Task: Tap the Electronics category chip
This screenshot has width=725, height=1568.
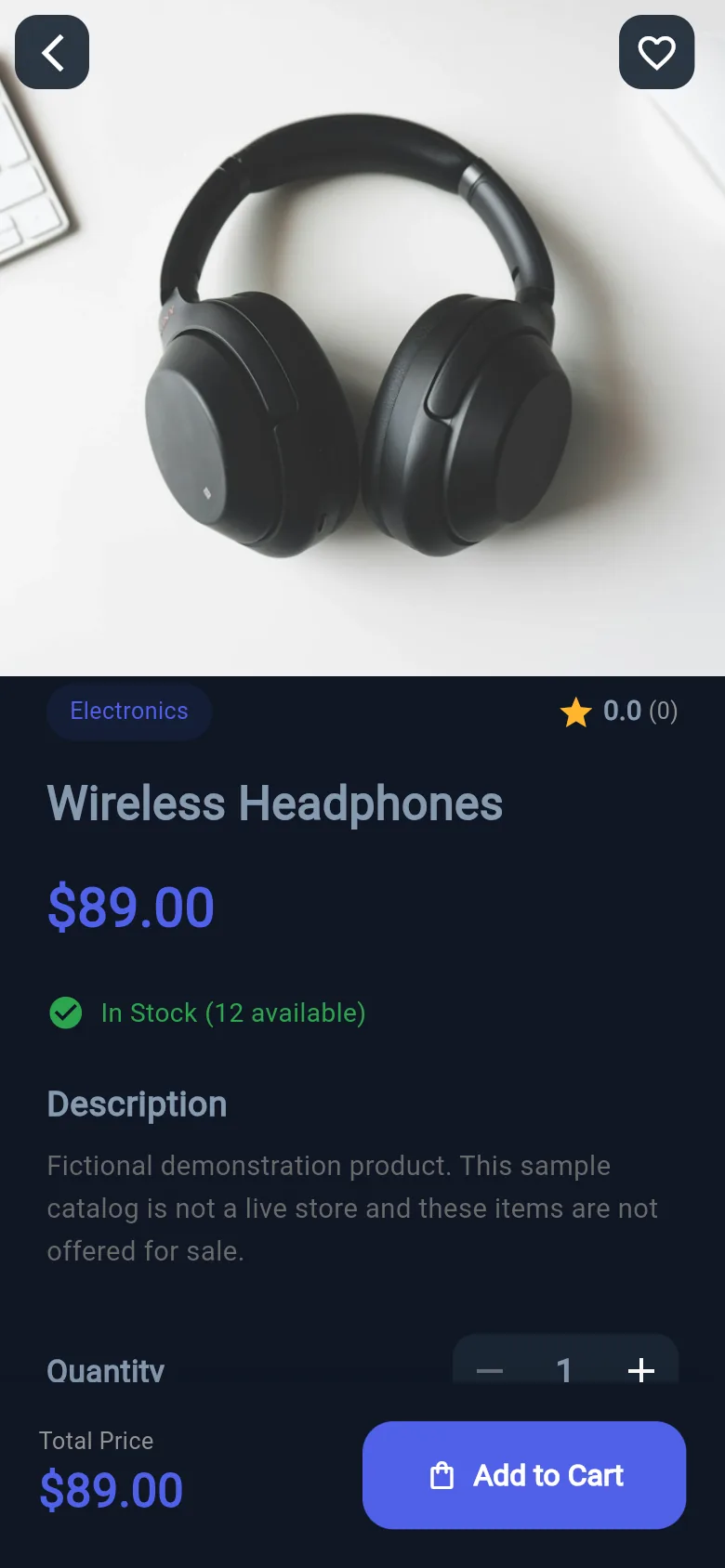Action: click(x=129, y=711)
